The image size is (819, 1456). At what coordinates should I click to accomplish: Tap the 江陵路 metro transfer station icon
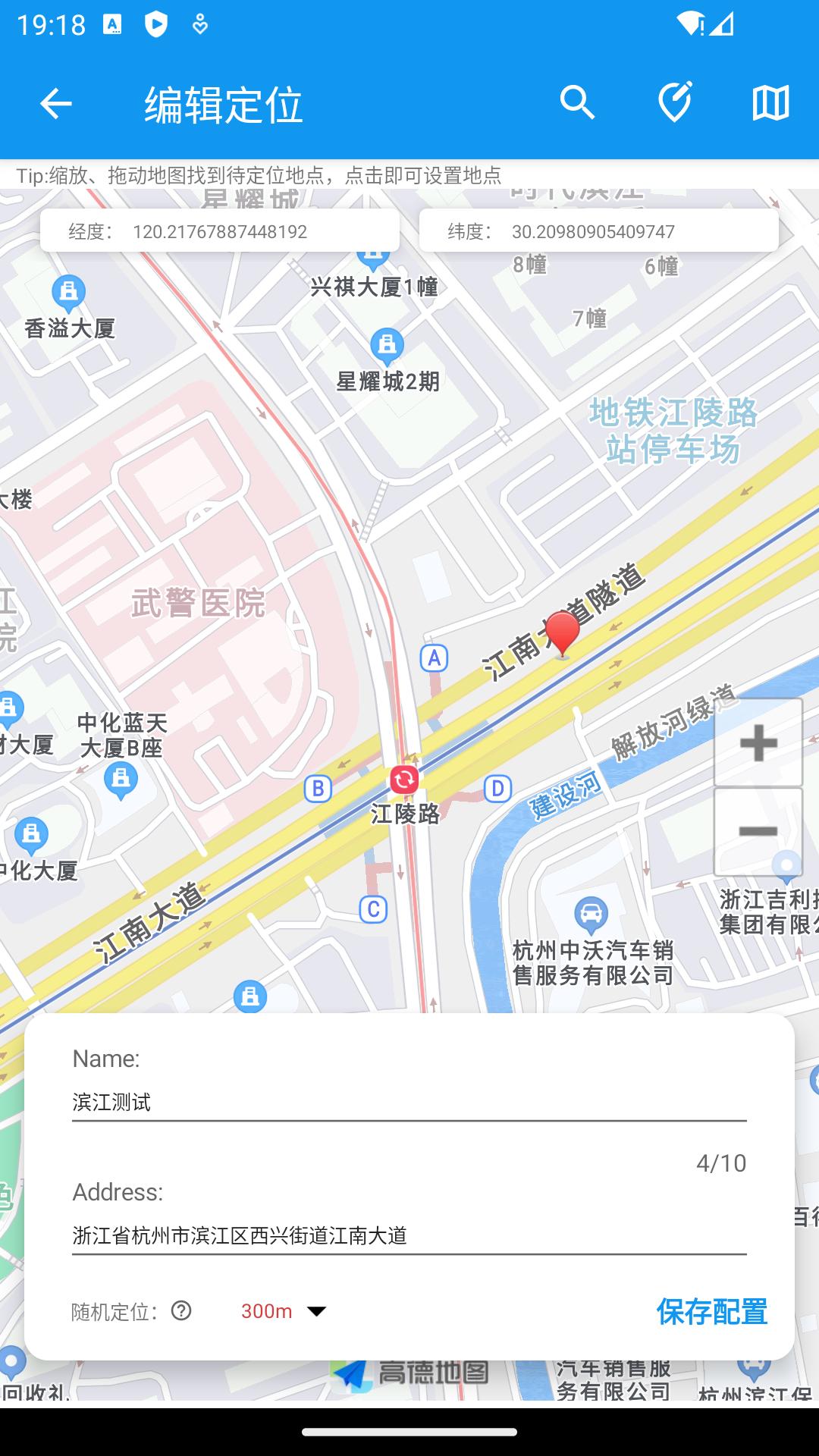[x=403, y=780]
